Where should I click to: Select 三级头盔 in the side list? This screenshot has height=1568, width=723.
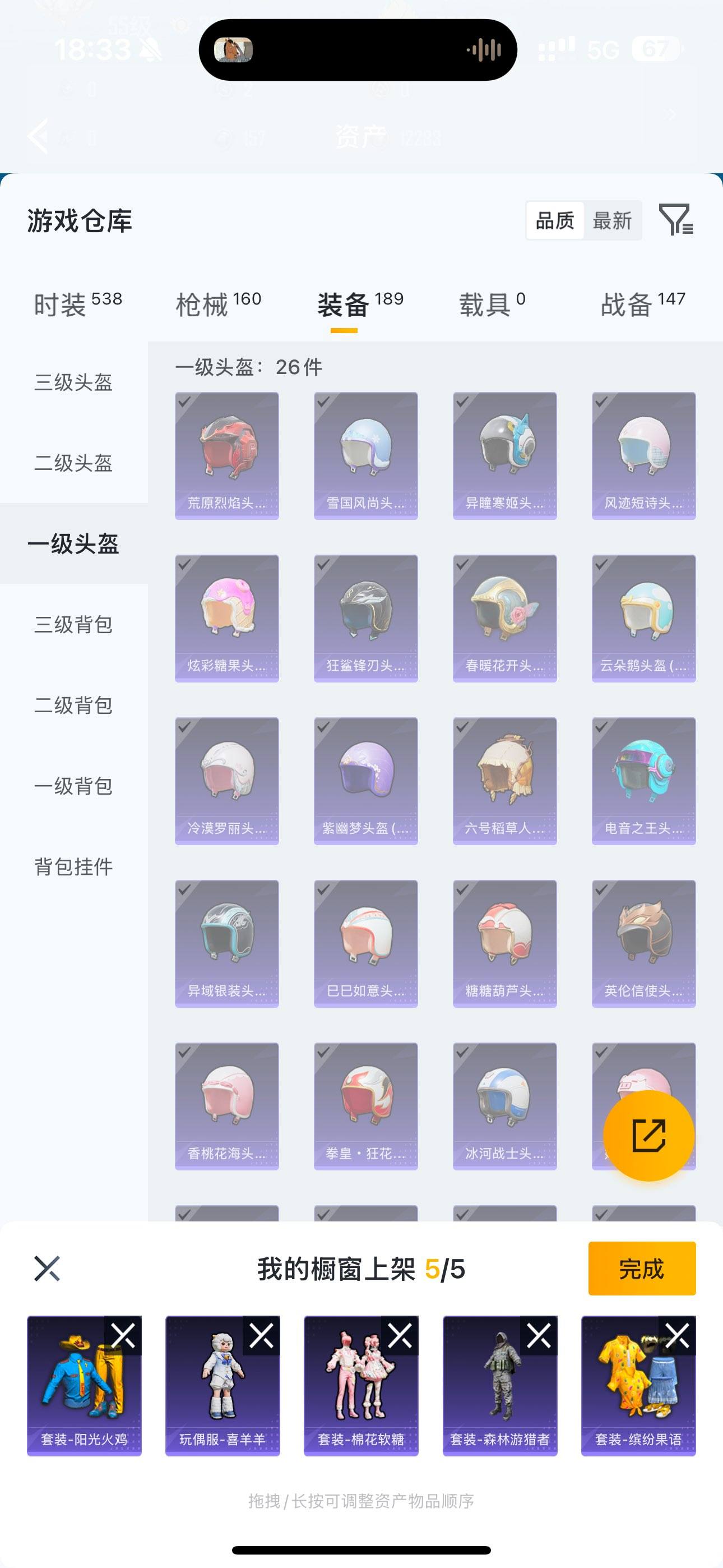point(73,382)
